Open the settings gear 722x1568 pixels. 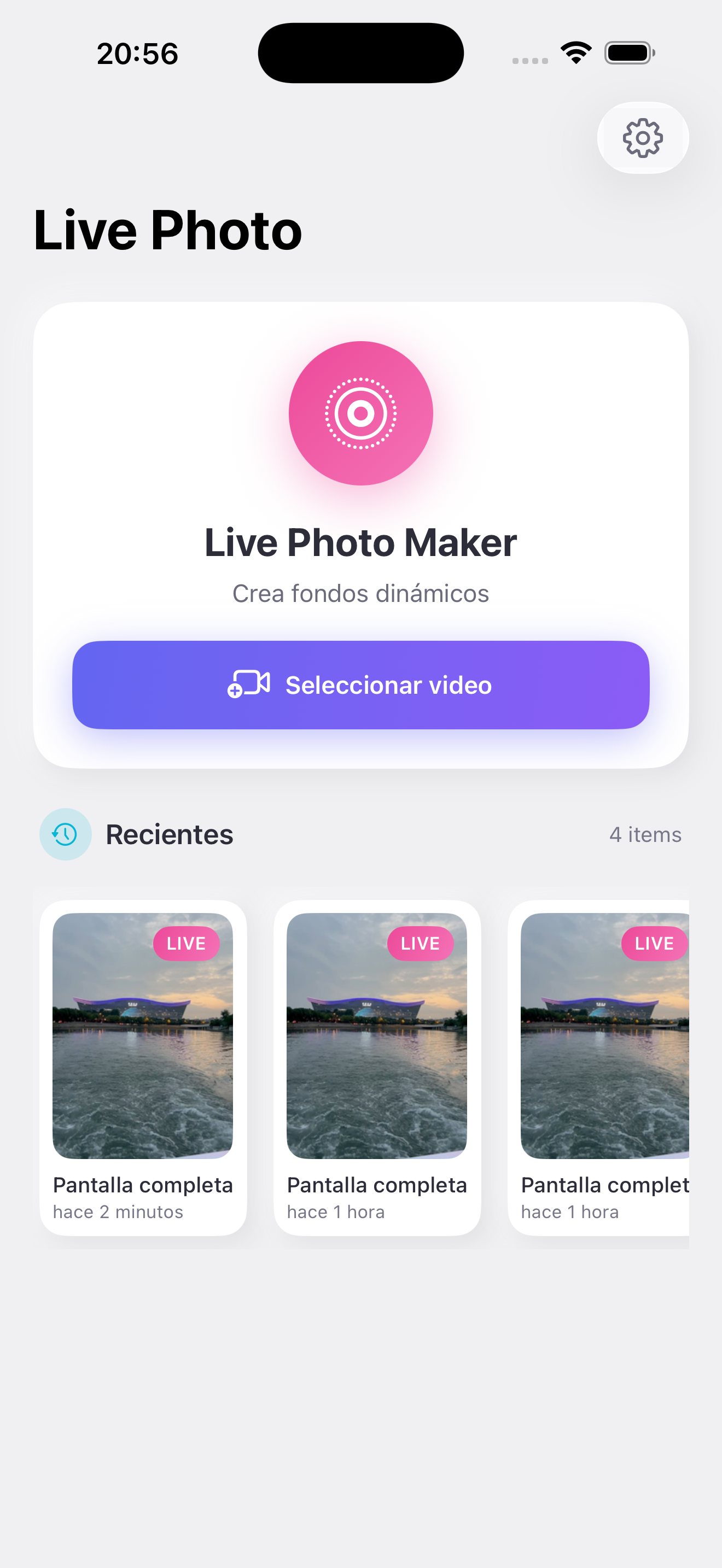[x=642, y=138]
